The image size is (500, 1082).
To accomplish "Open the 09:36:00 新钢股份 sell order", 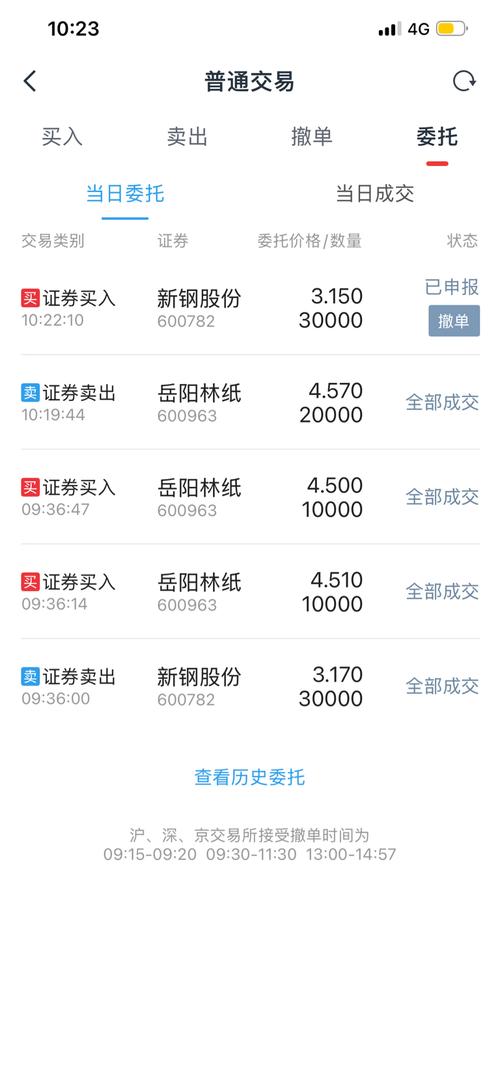I will 250,687.
